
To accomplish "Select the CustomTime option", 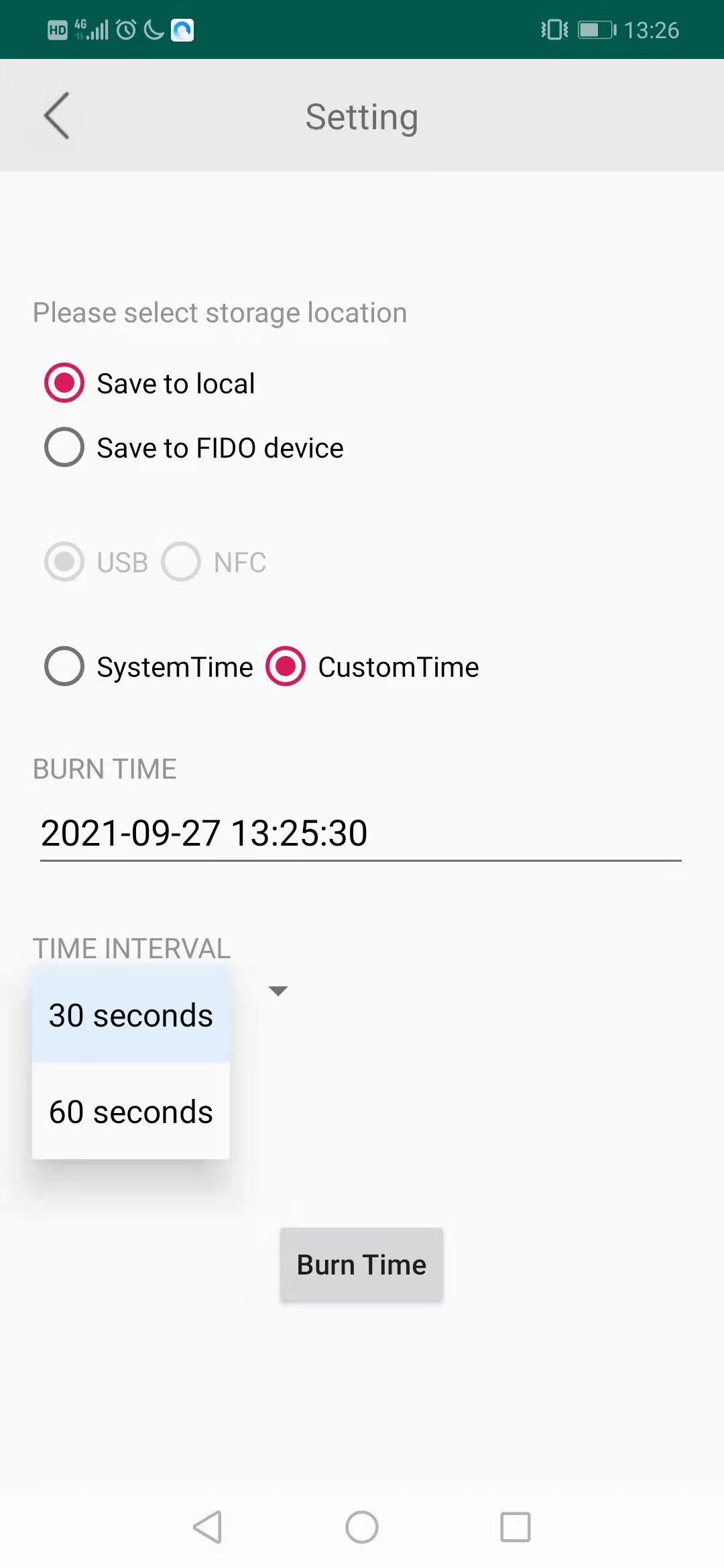I will tap(372, 667).
